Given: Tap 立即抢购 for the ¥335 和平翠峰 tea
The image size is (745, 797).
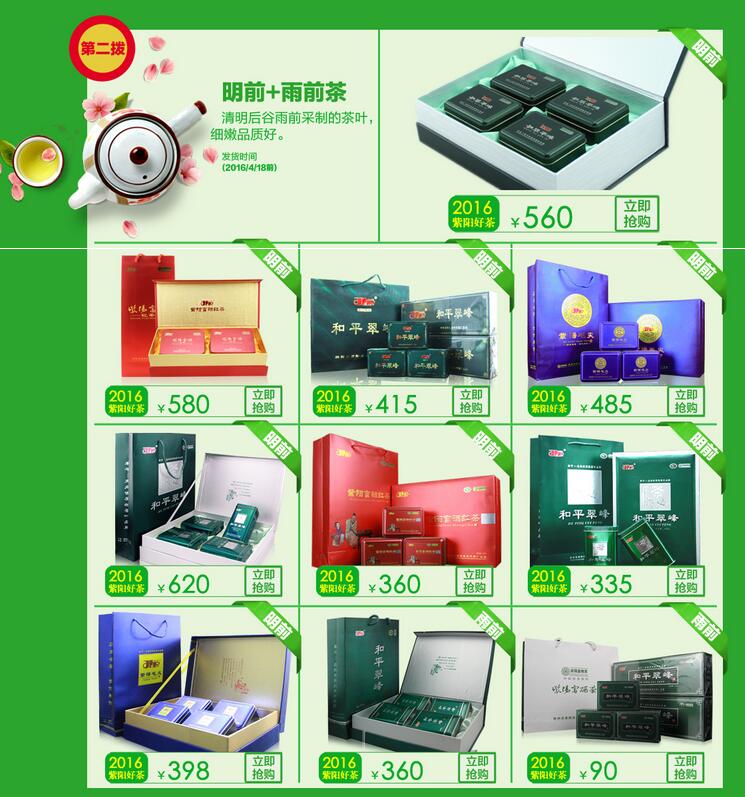Looking at the screenshot, I should click(x=685, y=582).
